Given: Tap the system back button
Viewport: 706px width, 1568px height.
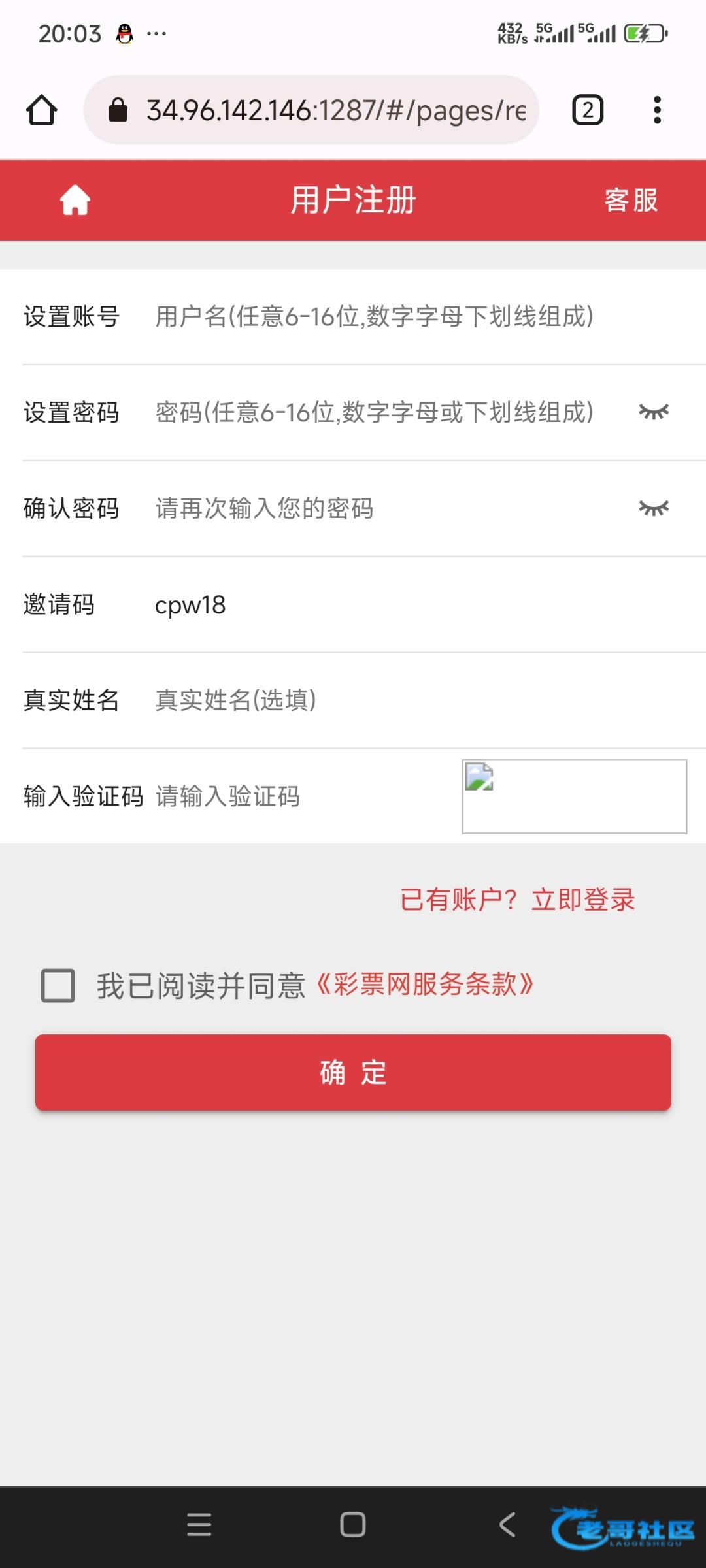Looking at the screenshot, I should (507, 1524).
